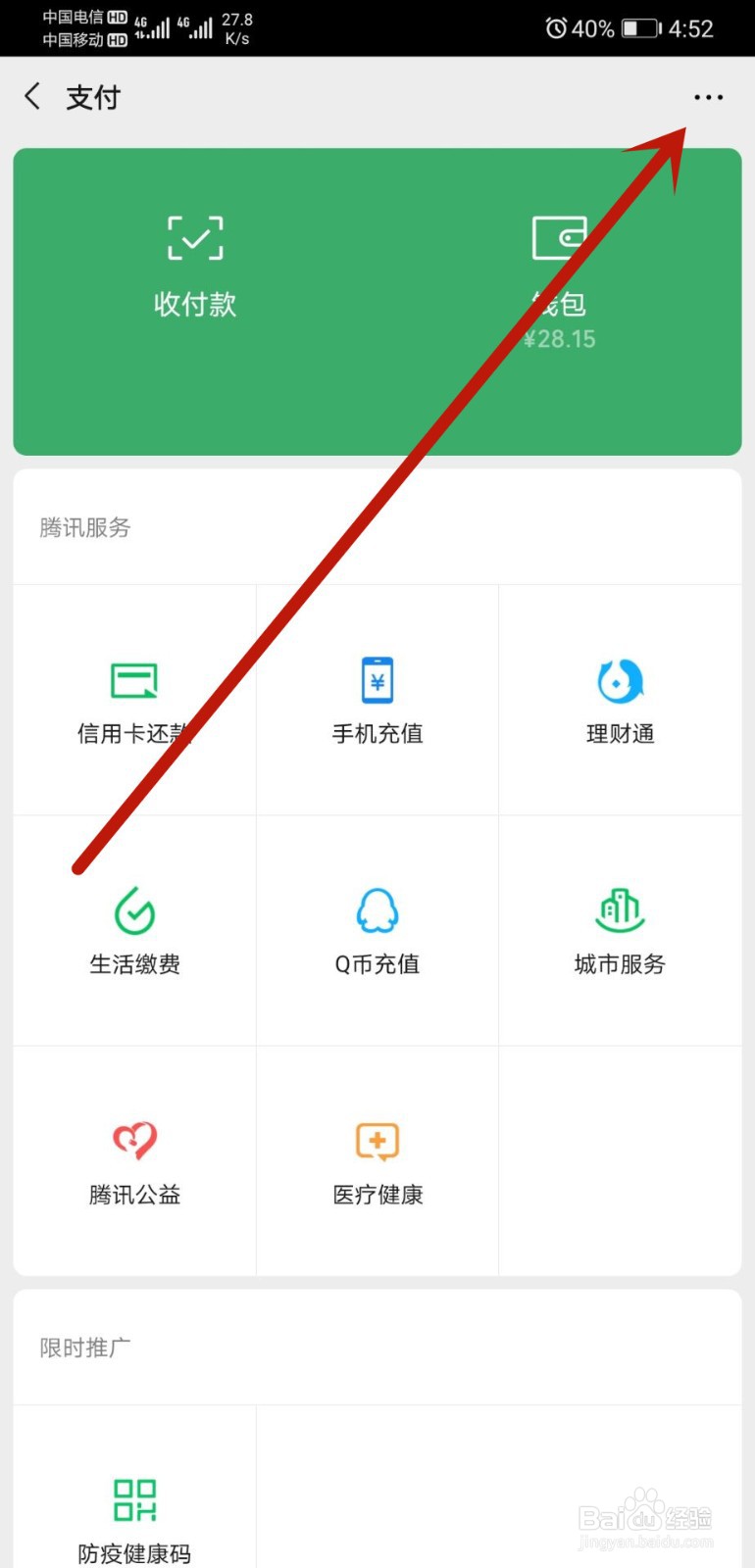Open 医疗健康 medical health service
This screenshot has height=1568, width=755.
(377, 1159)
